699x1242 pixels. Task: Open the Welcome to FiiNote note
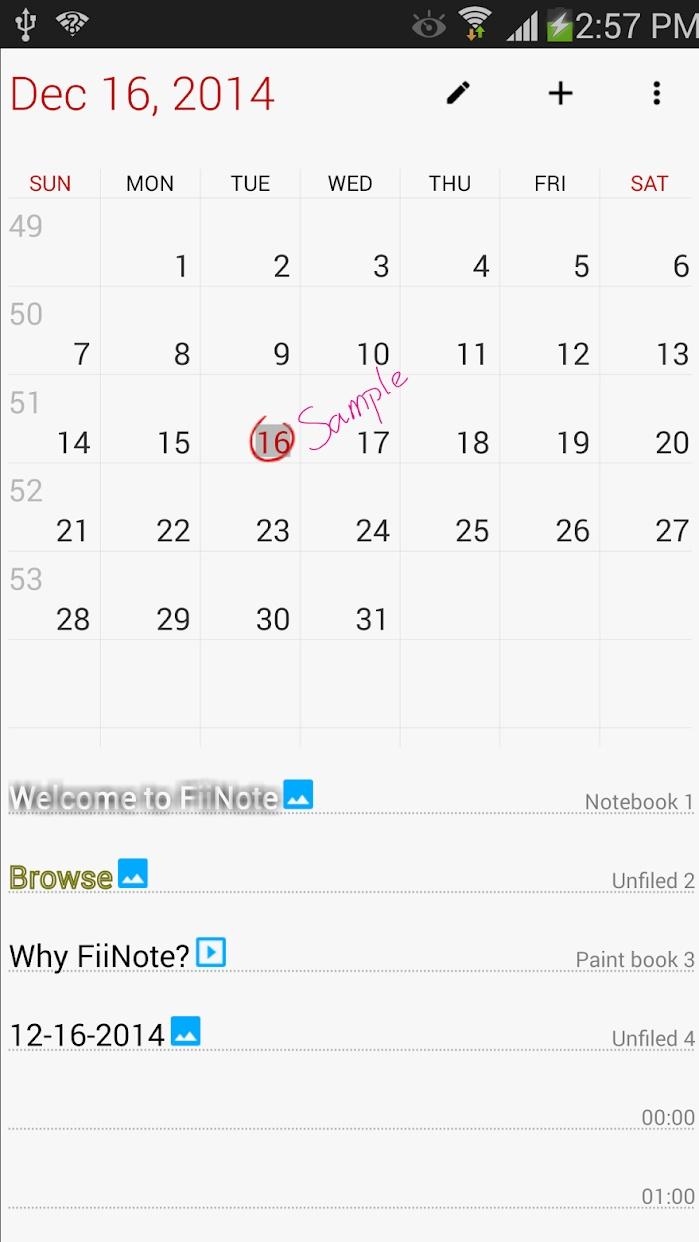(144, 797)
